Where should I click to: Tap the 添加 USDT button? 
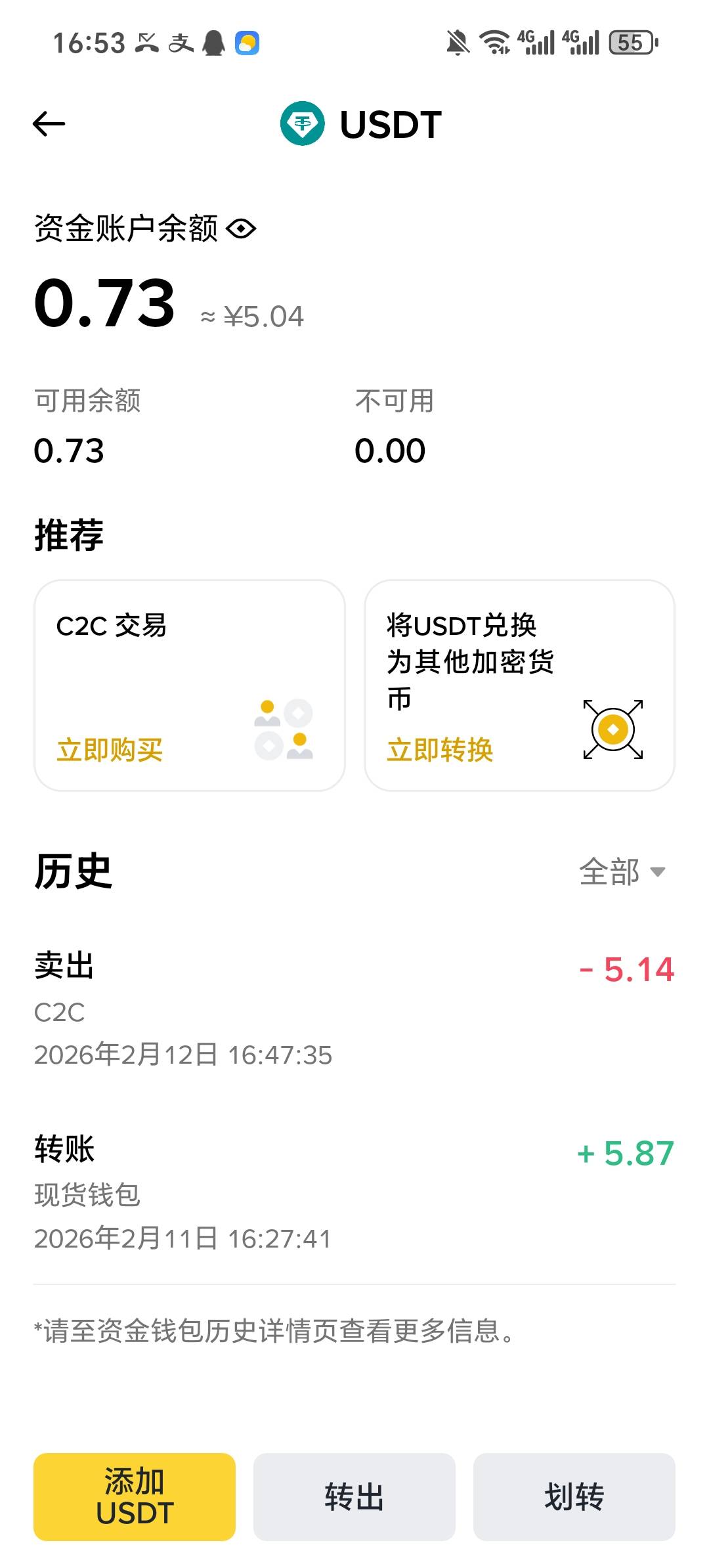[135, 1497]
